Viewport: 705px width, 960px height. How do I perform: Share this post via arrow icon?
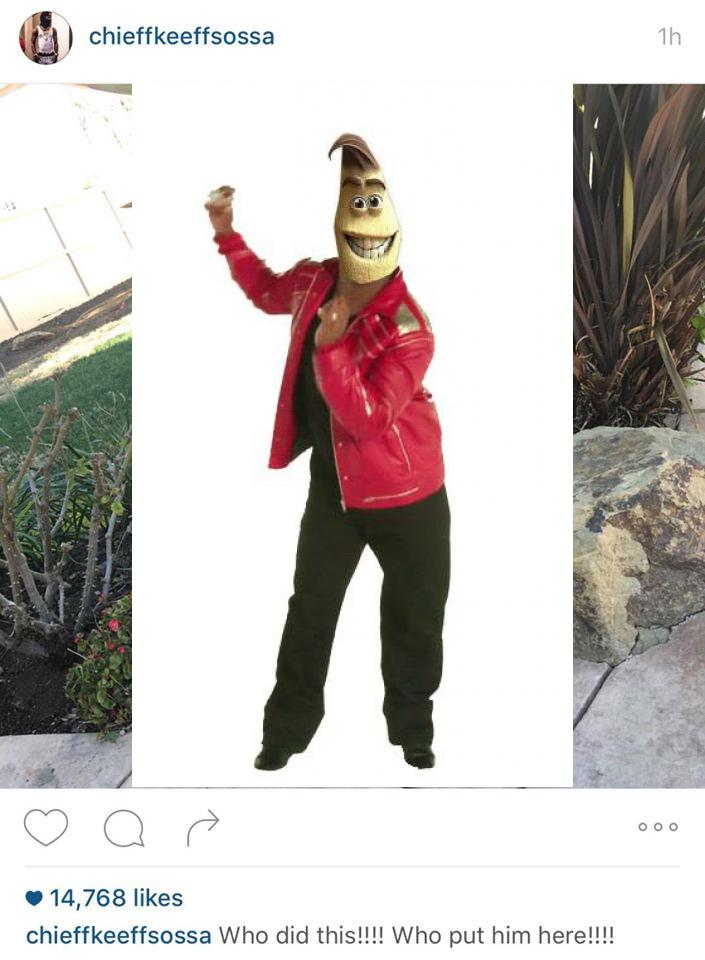pyautogui.click(x=202, y=826)
